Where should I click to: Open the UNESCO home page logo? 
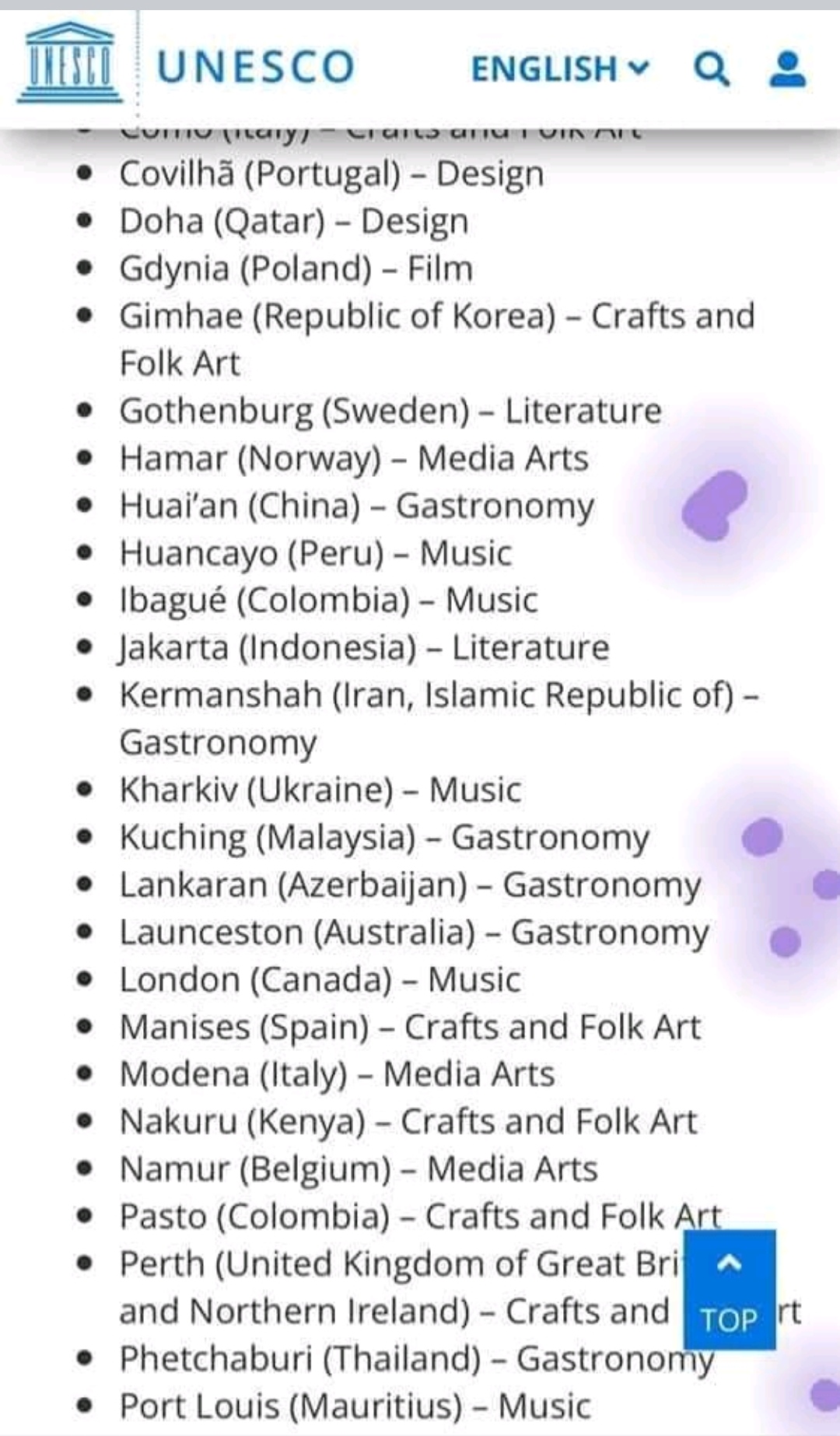(70, 65)
